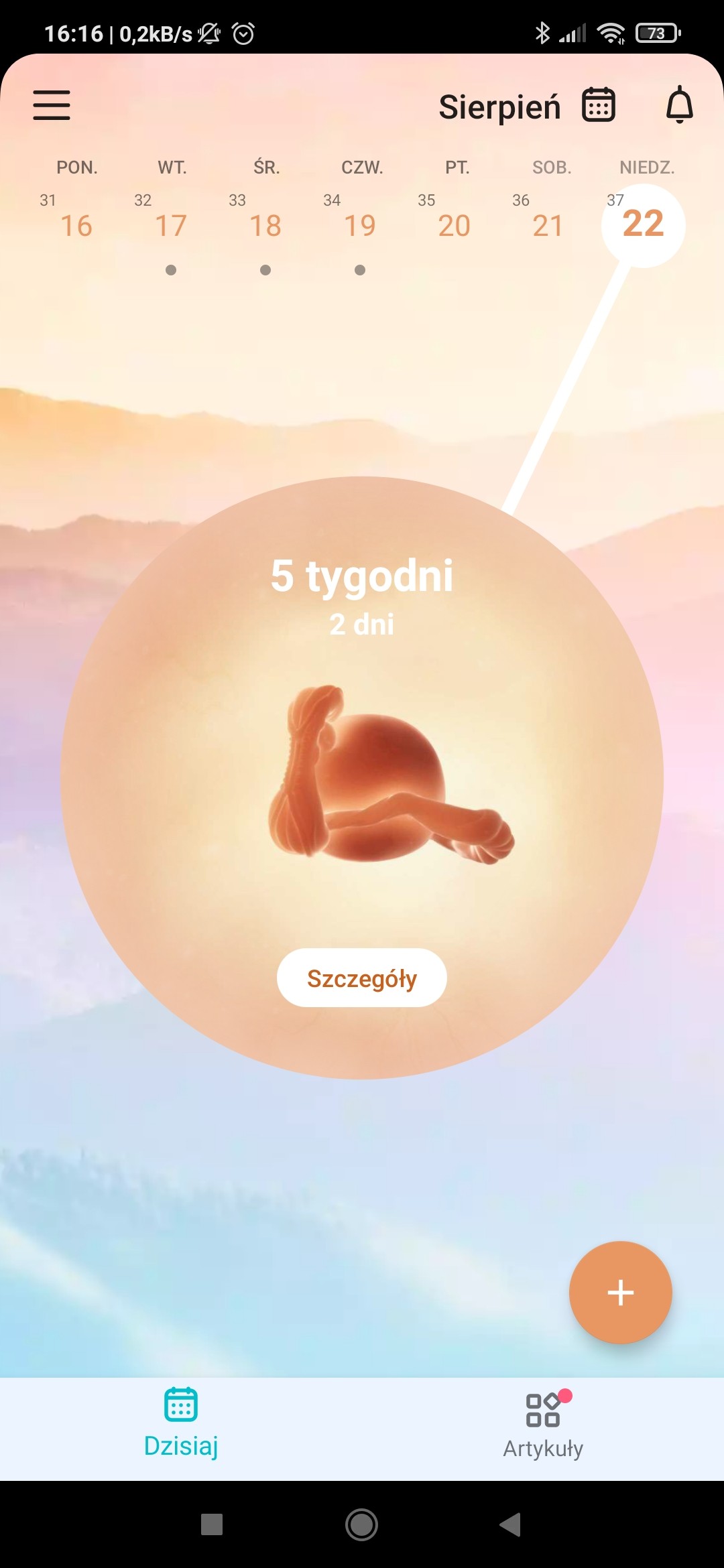Open Szczegóły pregnancy details
Image resolution: width=724 pixels, height=1568 pixels.
362,978
